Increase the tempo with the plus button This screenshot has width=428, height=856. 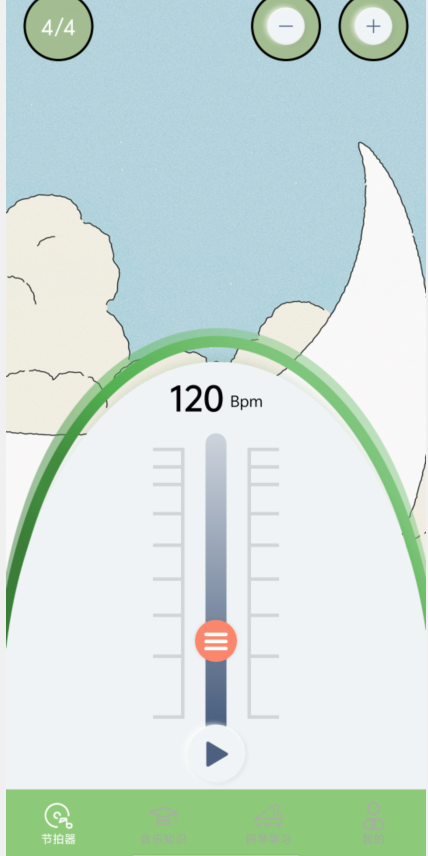[x=373, y=26]
